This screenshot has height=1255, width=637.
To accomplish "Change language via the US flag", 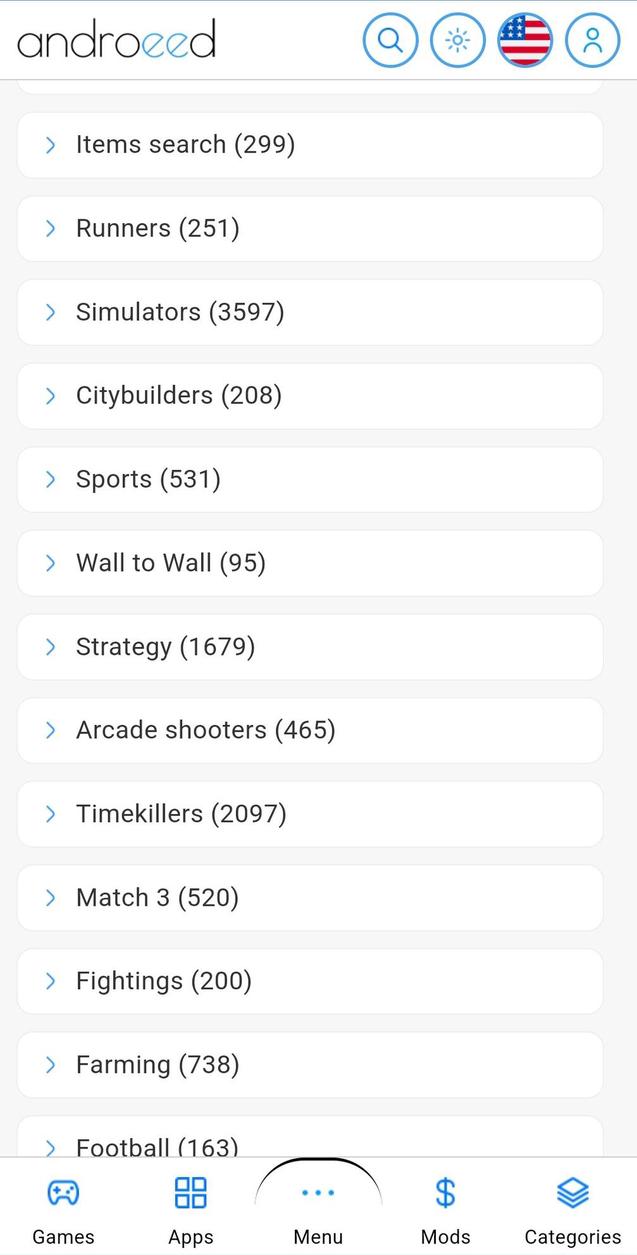I will tap(525, 41).
